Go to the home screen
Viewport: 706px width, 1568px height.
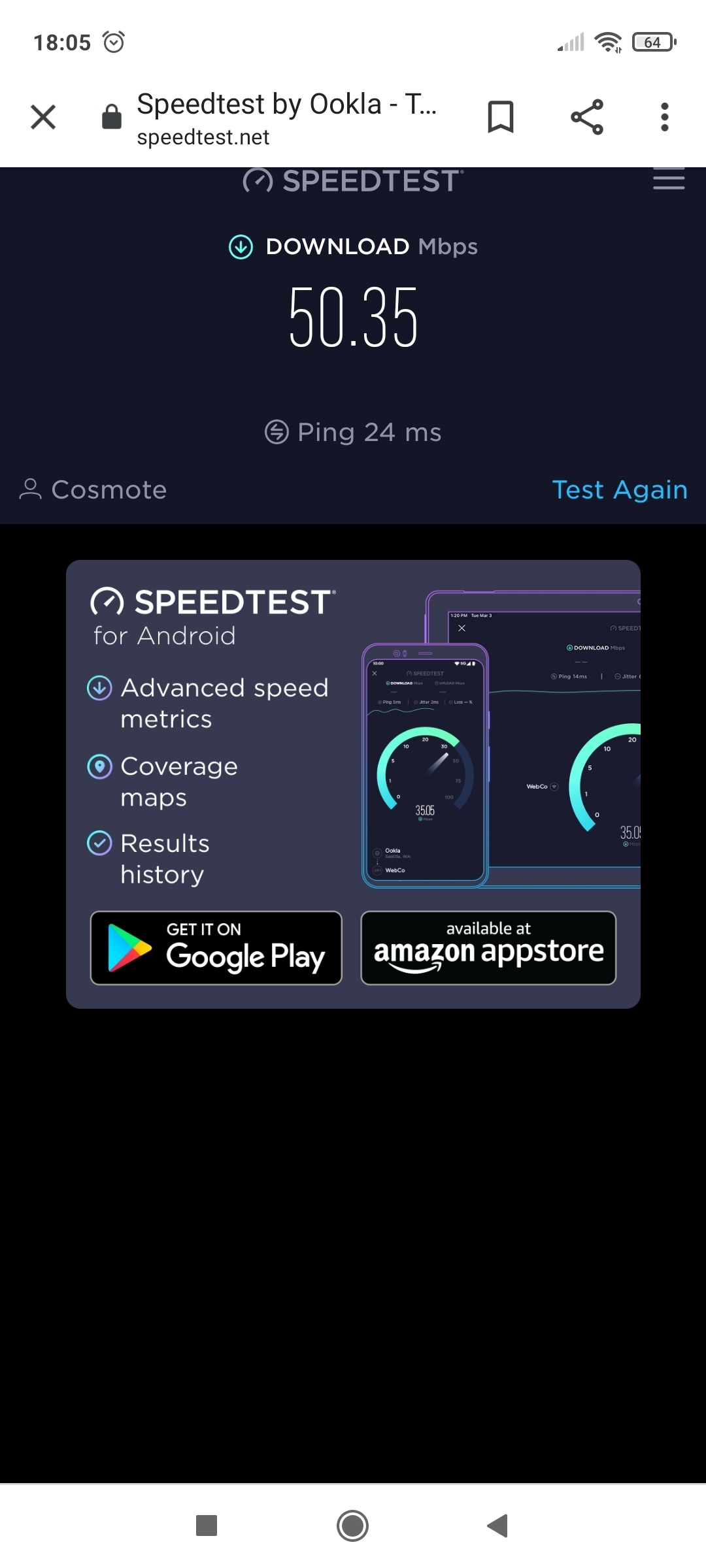pyautogui.click(x=353, y=1526)
